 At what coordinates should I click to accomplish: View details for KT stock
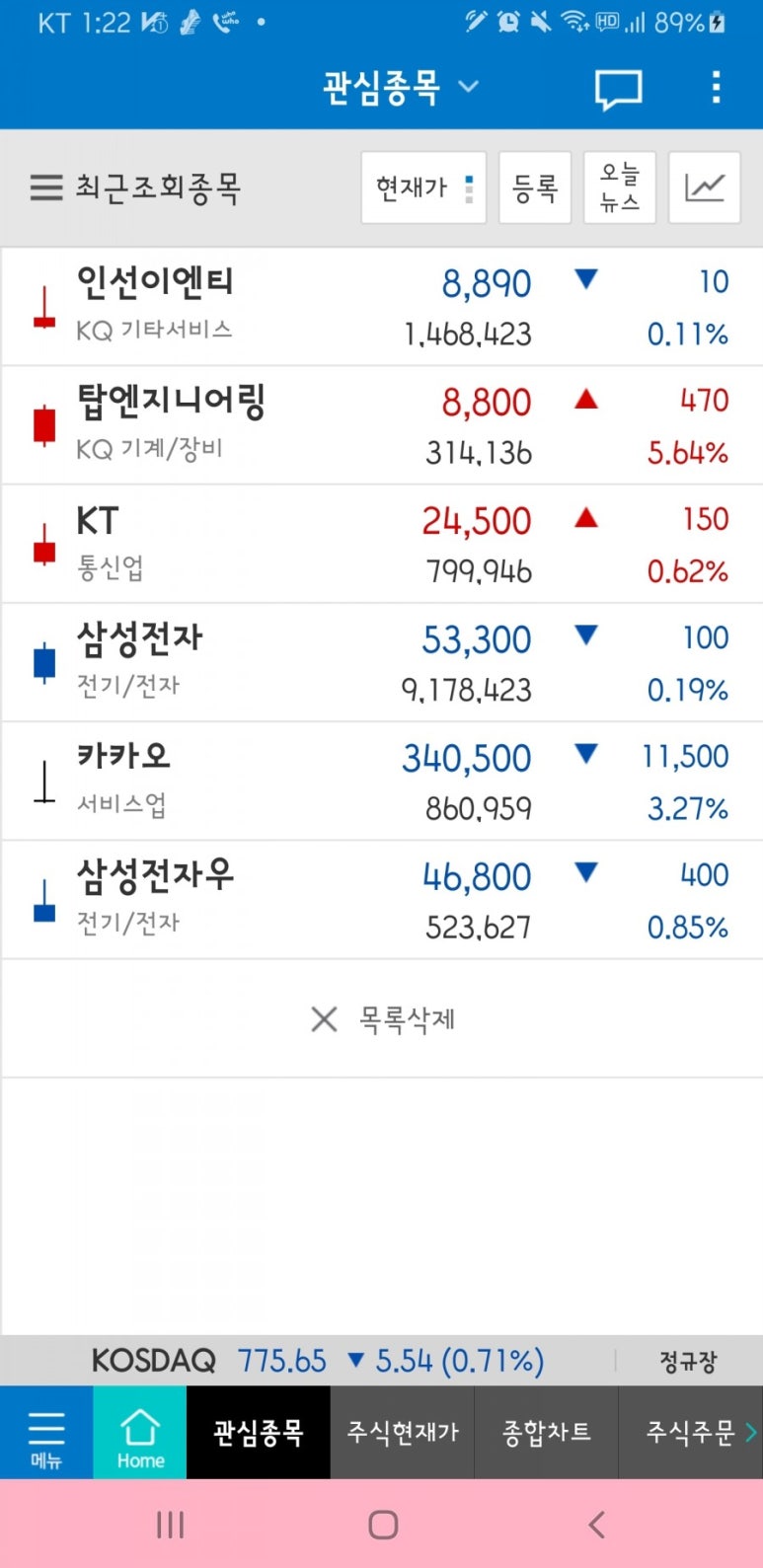point(381,544)
